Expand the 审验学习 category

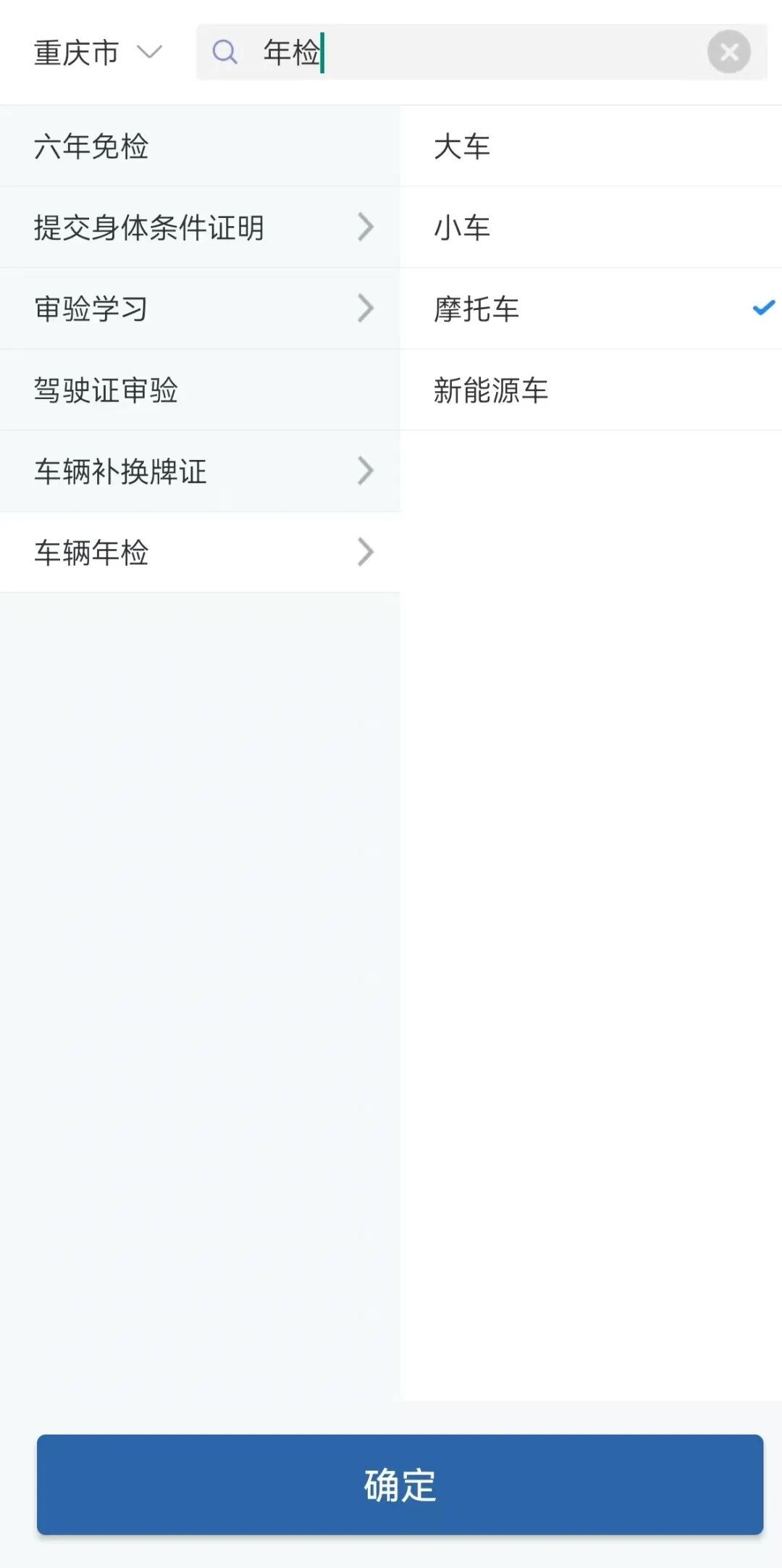point(199,309)
